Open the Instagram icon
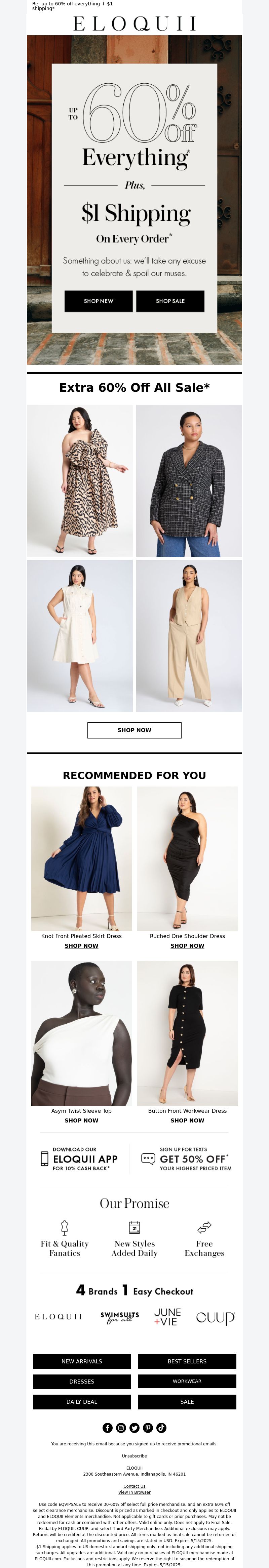269x1568 pixels. (x=121, y=1428)
